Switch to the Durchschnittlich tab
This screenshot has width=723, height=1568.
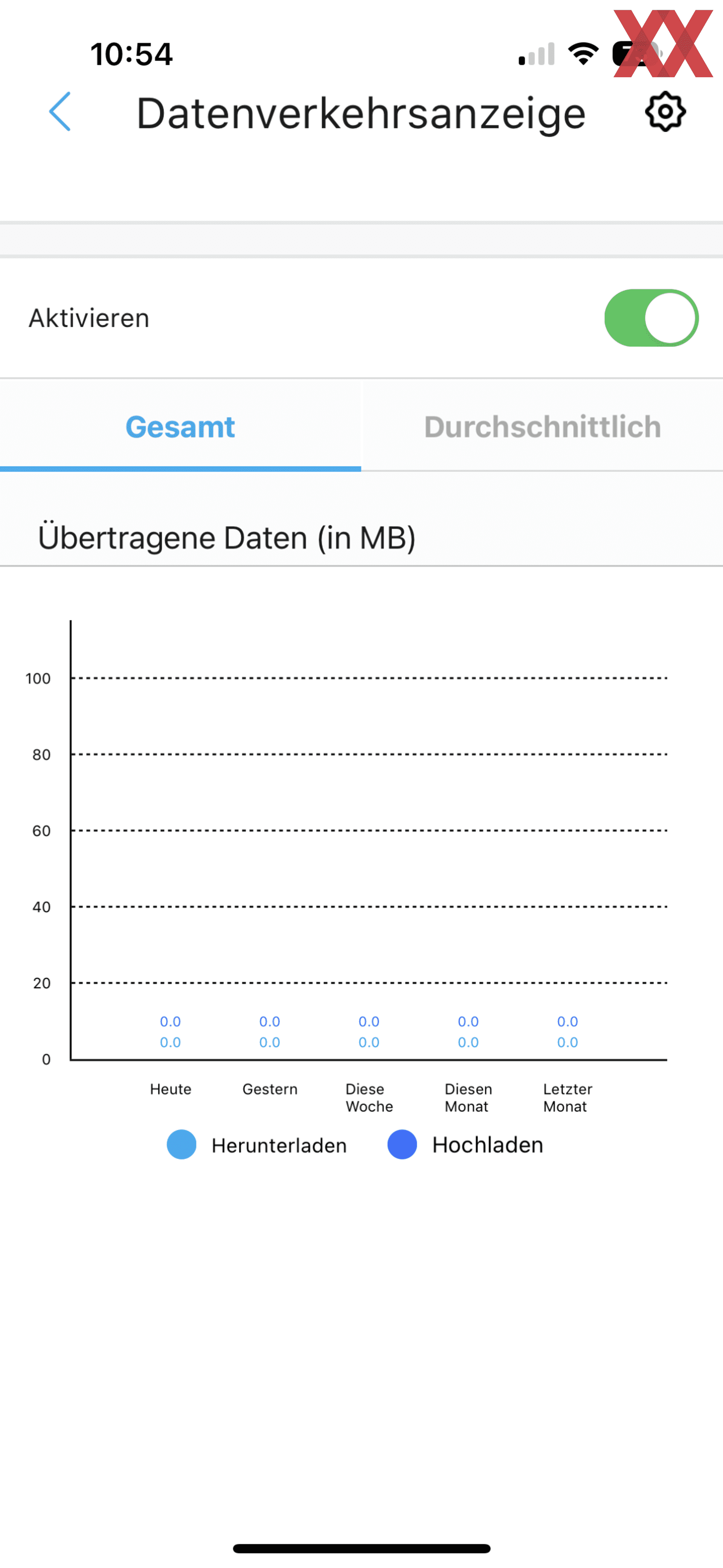point(542,427)
